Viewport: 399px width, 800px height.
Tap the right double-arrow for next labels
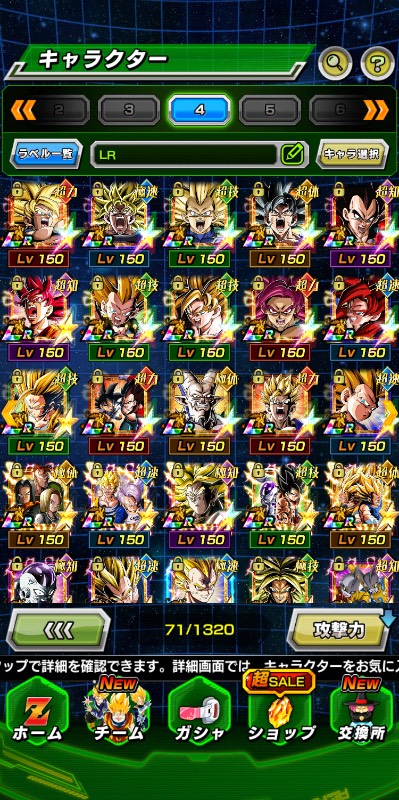click(x=376, y=110)
